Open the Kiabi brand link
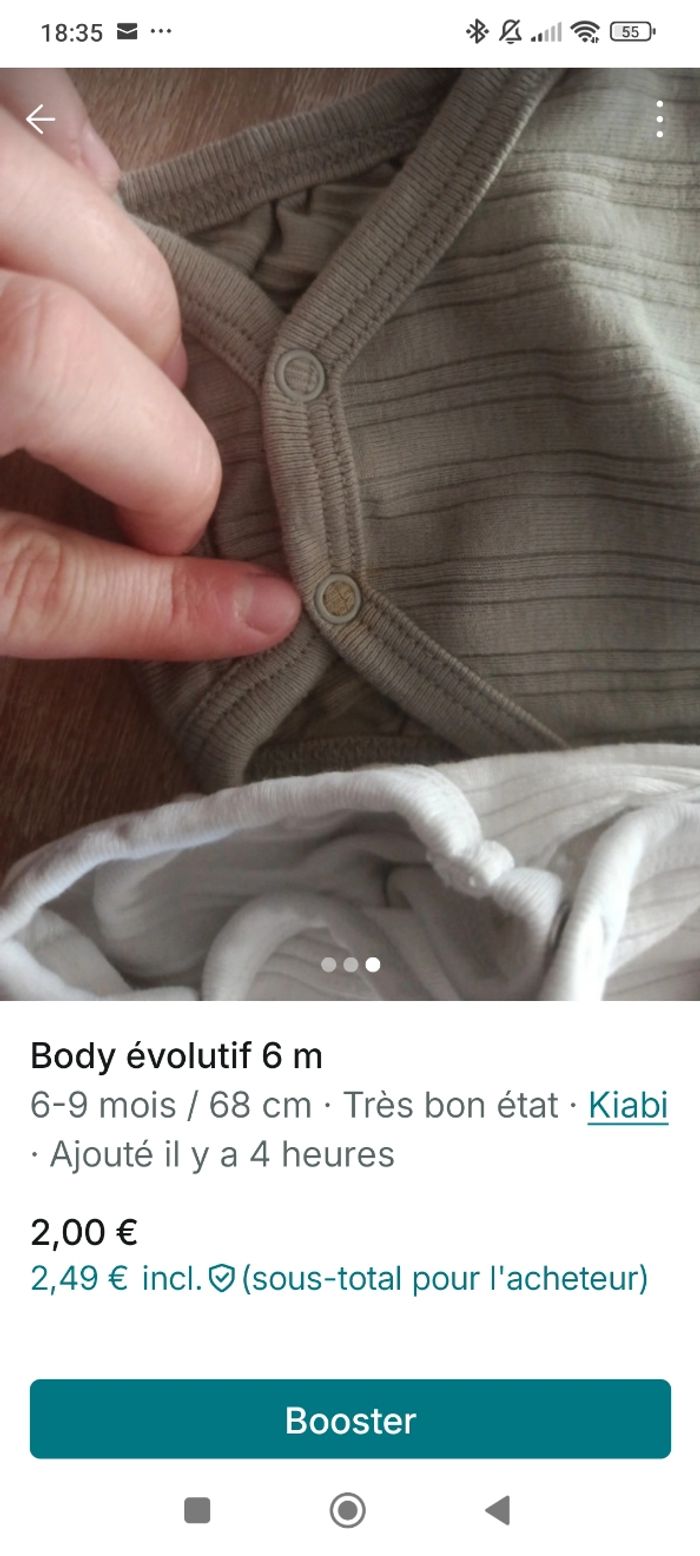Image resolution: width=700 pixels, height=1556 pixels. [x=627, y=1105]
